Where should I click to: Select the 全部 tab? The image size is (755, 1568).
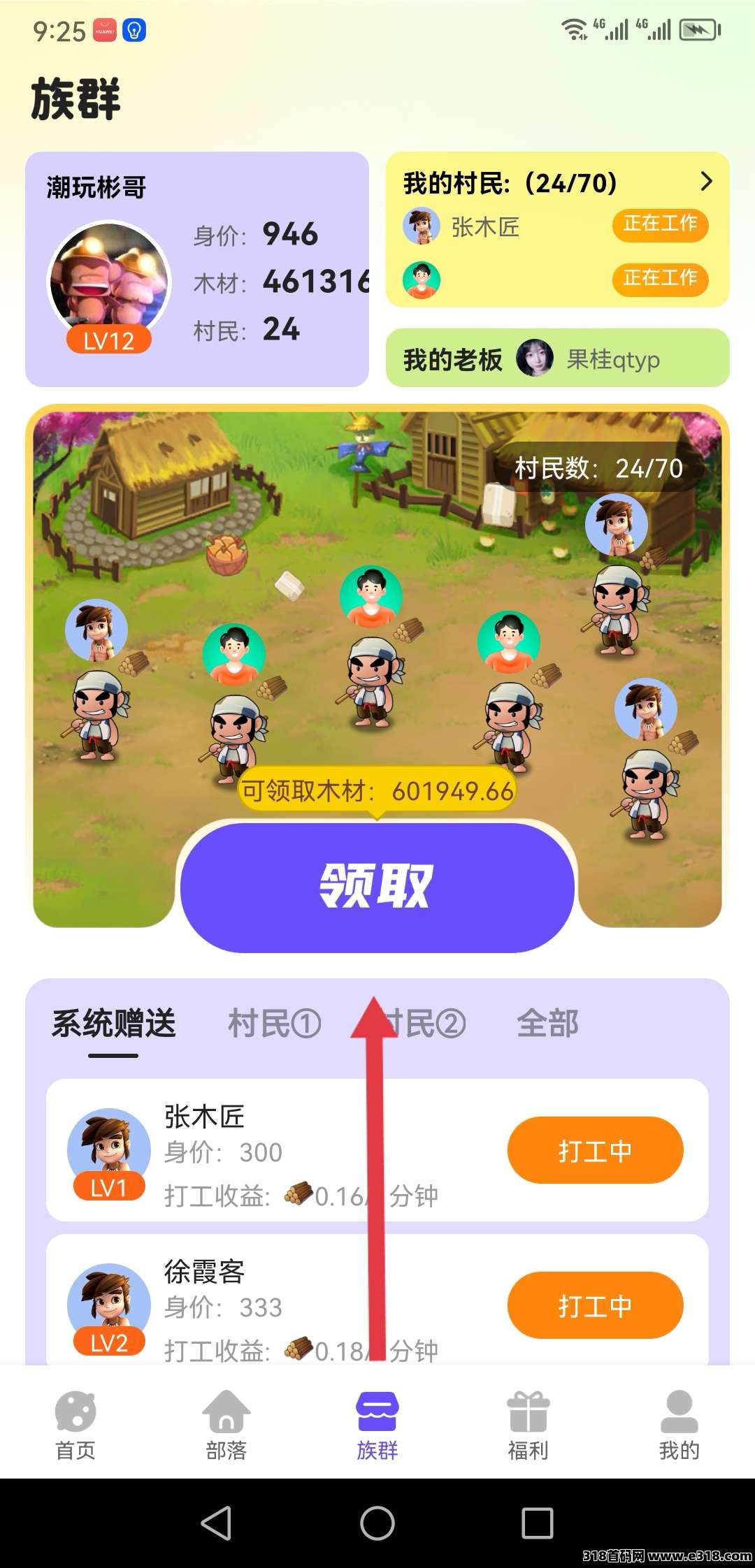(x=547, y=1024)
